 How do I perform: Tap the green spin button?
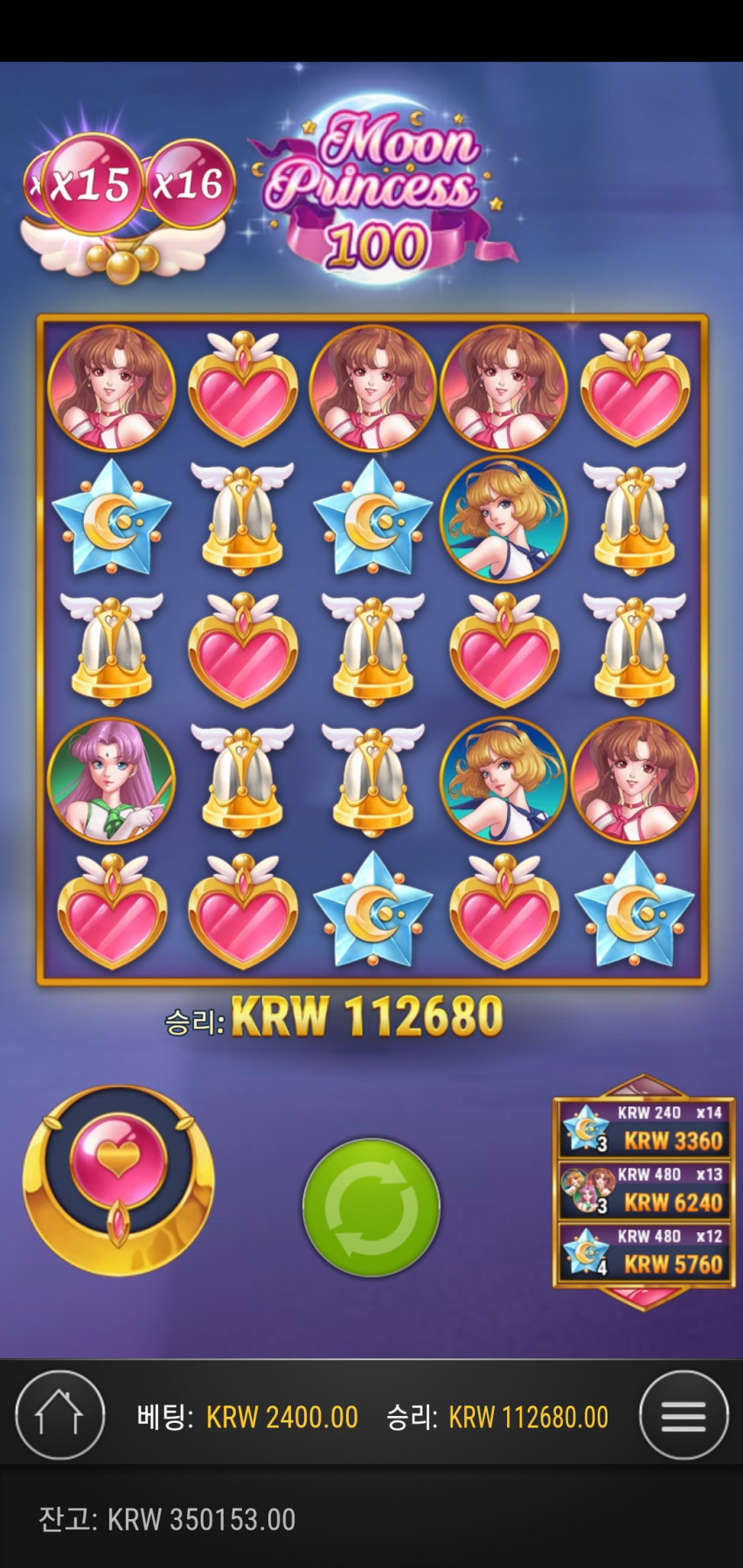point(371,1207)
